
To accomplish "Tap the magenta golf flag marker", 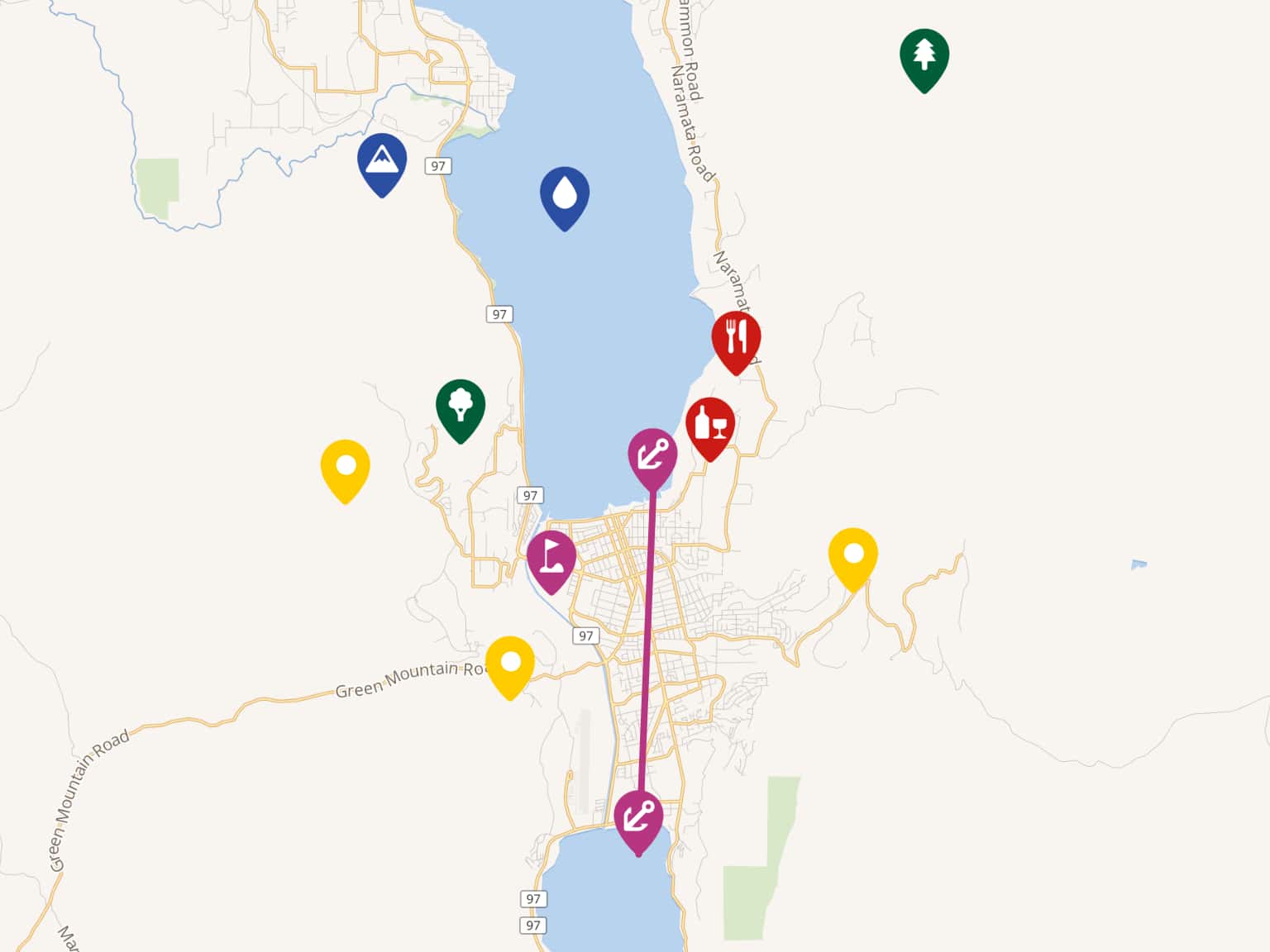I will [551, 558].
